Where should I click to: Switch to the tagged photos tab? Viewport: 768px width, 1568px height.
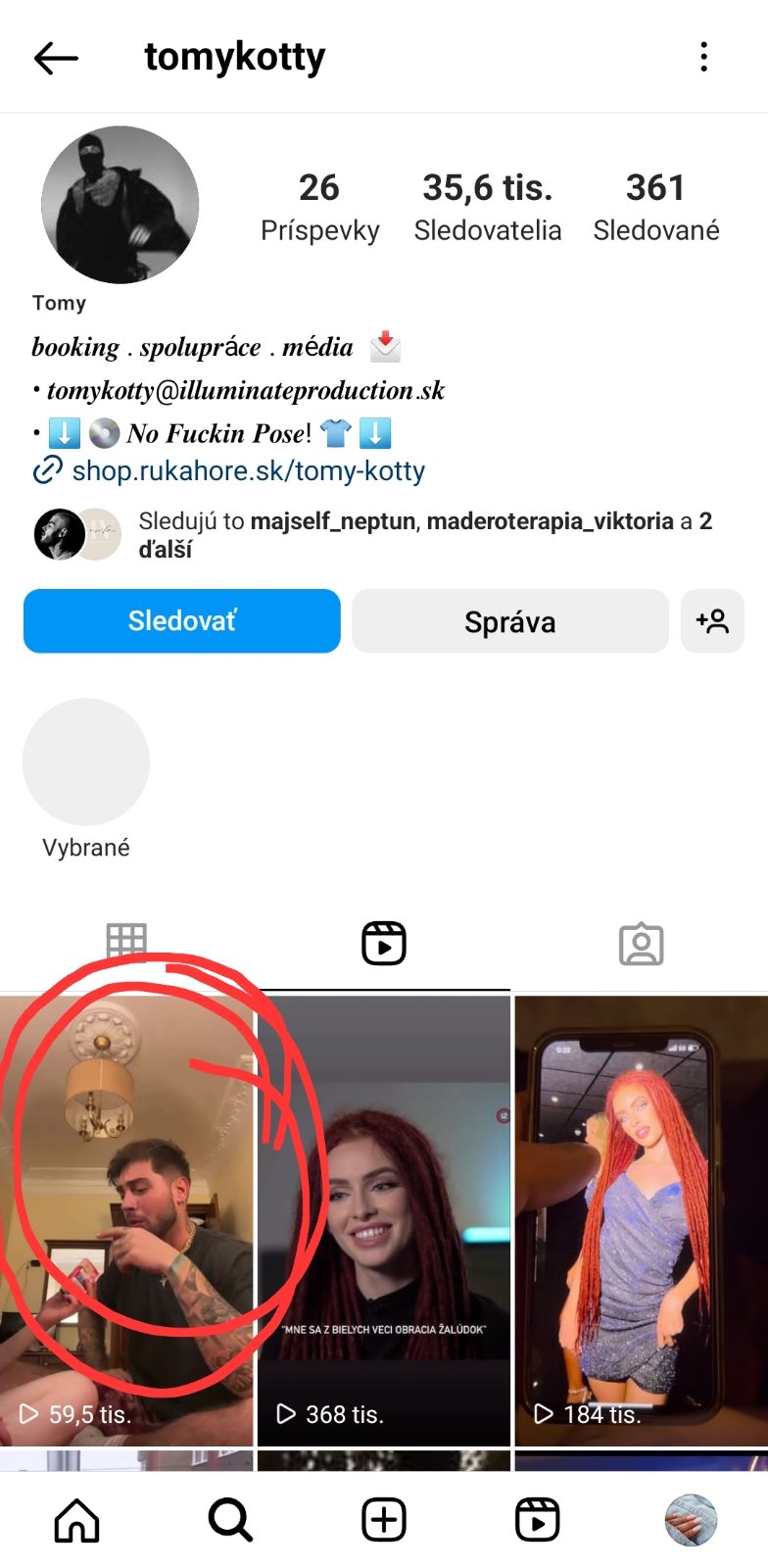point(641,944)
